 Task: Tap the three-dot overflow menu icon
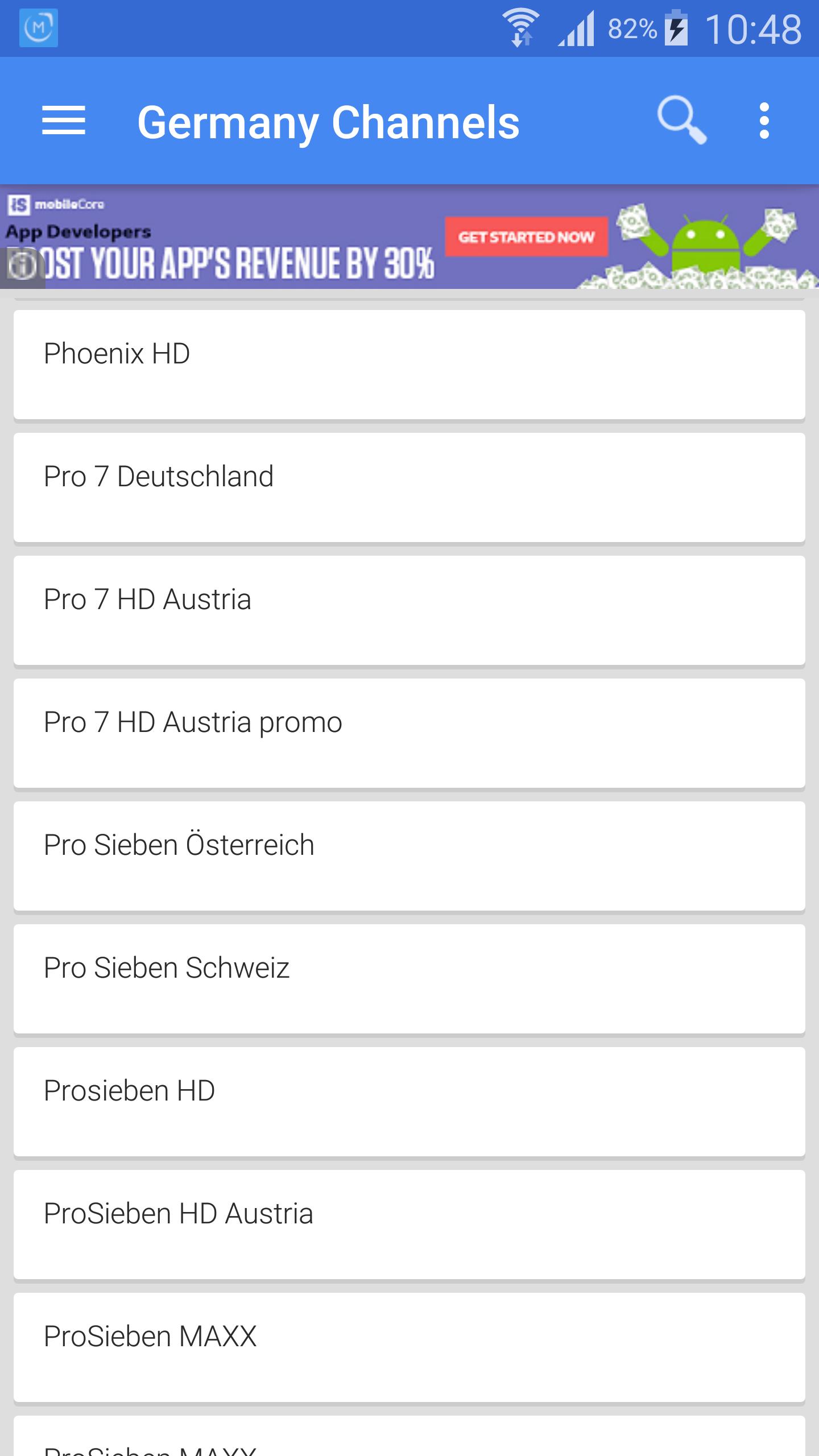pyautogui.click(x=764, y=120)
